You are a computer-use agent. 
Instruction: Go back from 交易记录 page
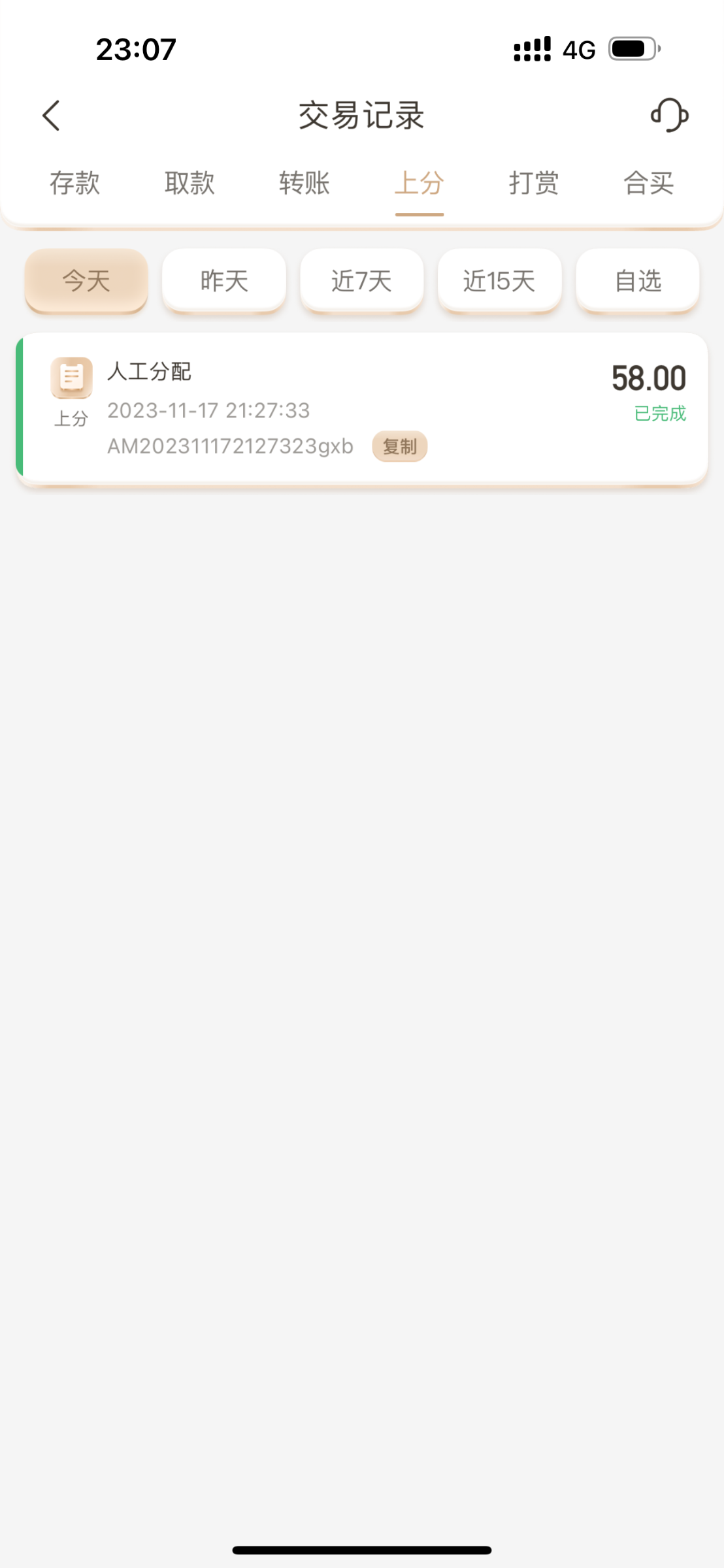[51, 116]
